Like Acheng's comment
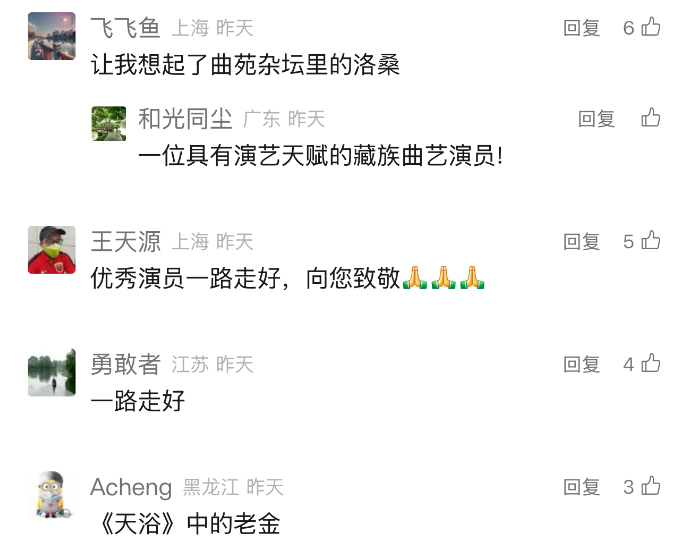The height and width of the screenshot is (551, 675). pyautogui.click(x=650, y=487)
